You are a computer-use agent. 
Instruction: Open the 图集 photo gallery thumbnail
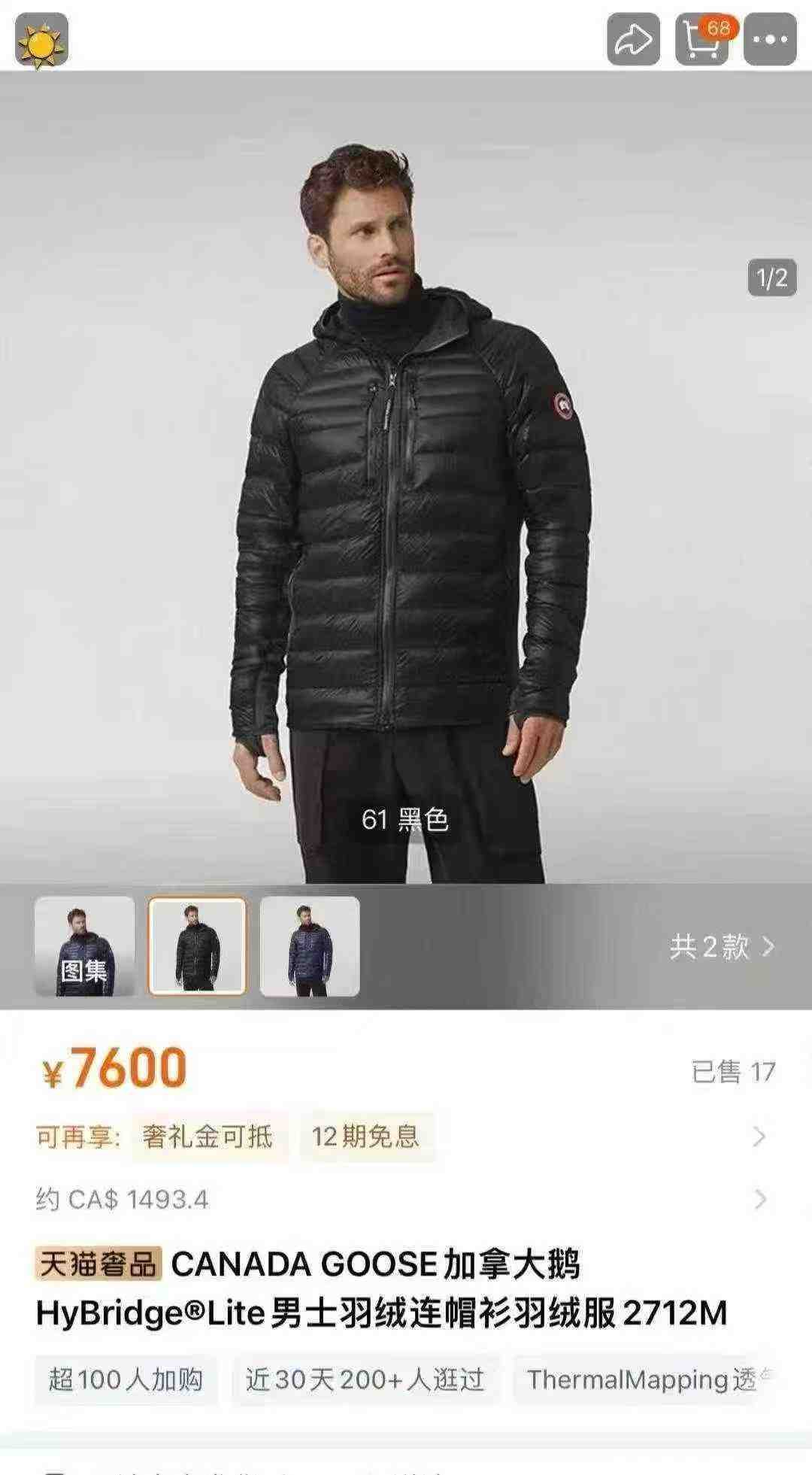(84, 946)
